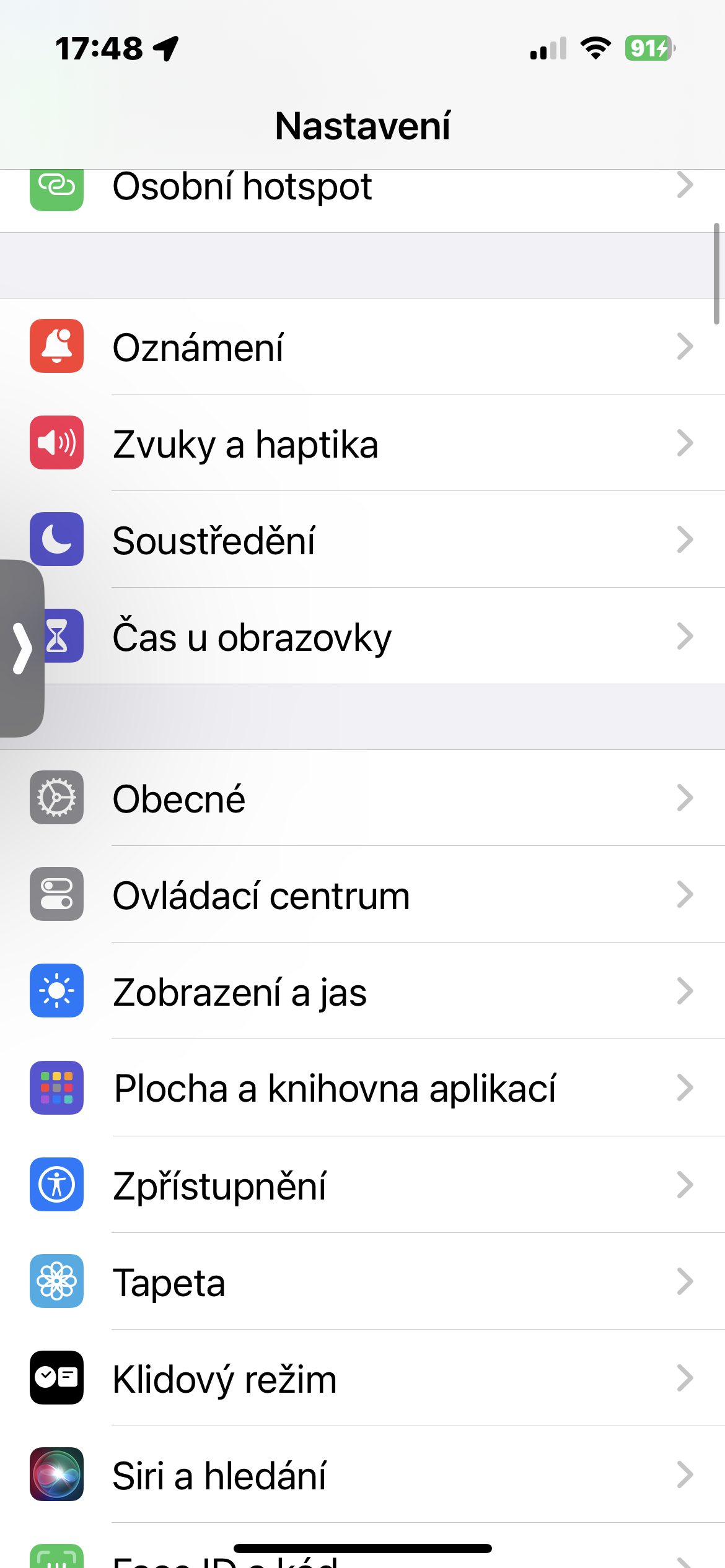The height and width of the screenshot is (1568, 725).
Task: Go to Zvuky a haptika
Action: click(245, 444)
